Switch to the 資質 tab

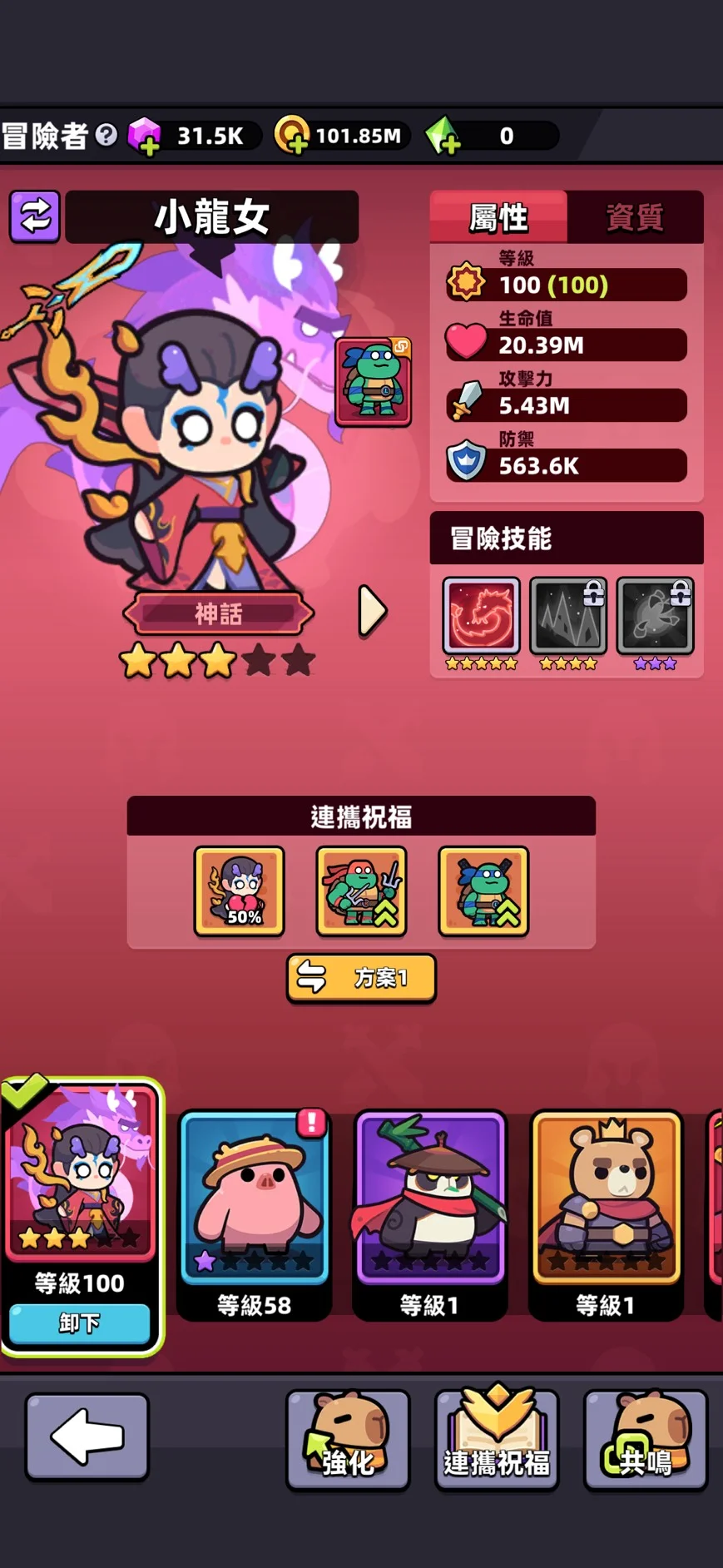tap(635, 217)
